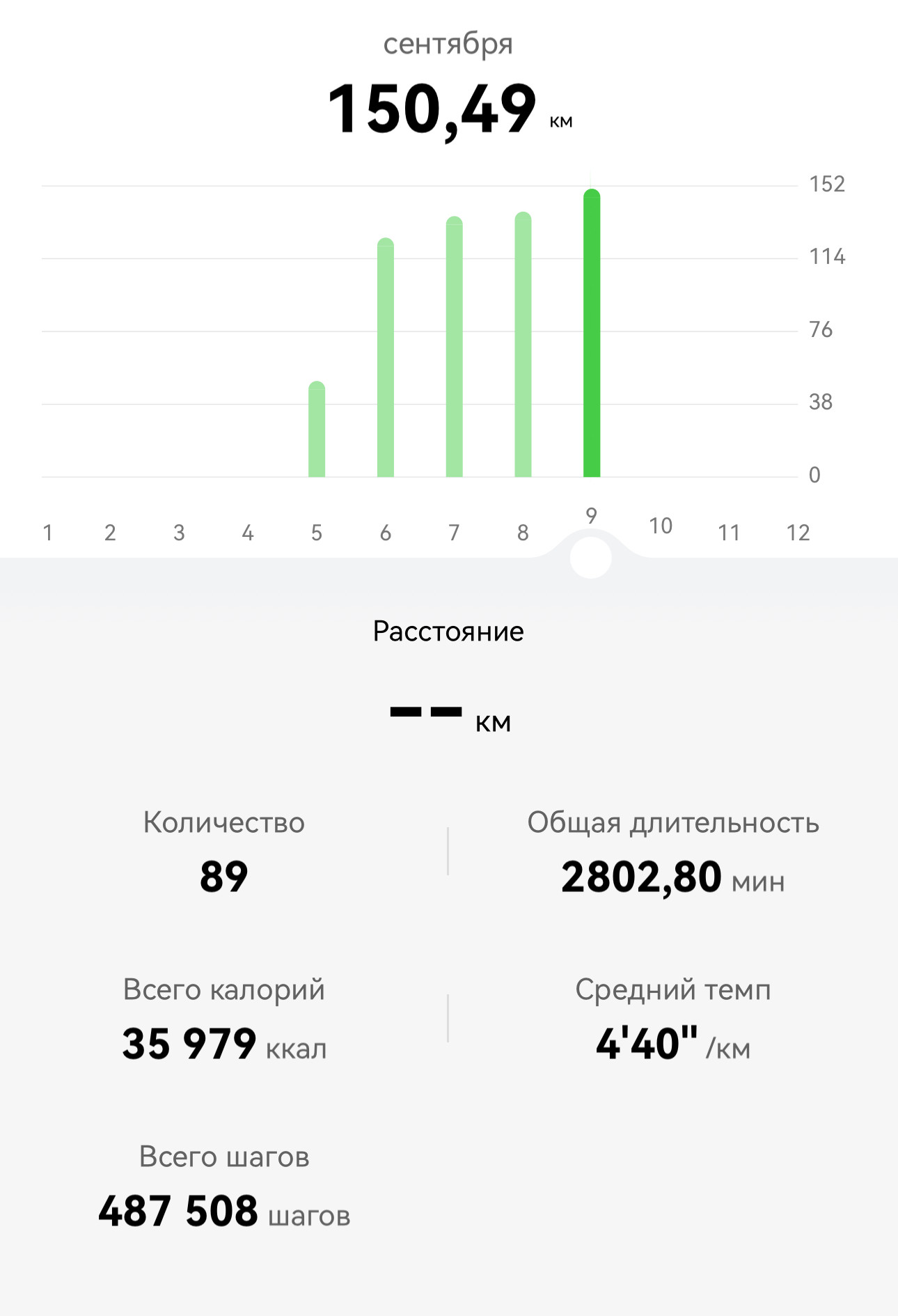Choose month 4 on the axis
Viewport: 898px width, 1316px height.
click(248, 533)
